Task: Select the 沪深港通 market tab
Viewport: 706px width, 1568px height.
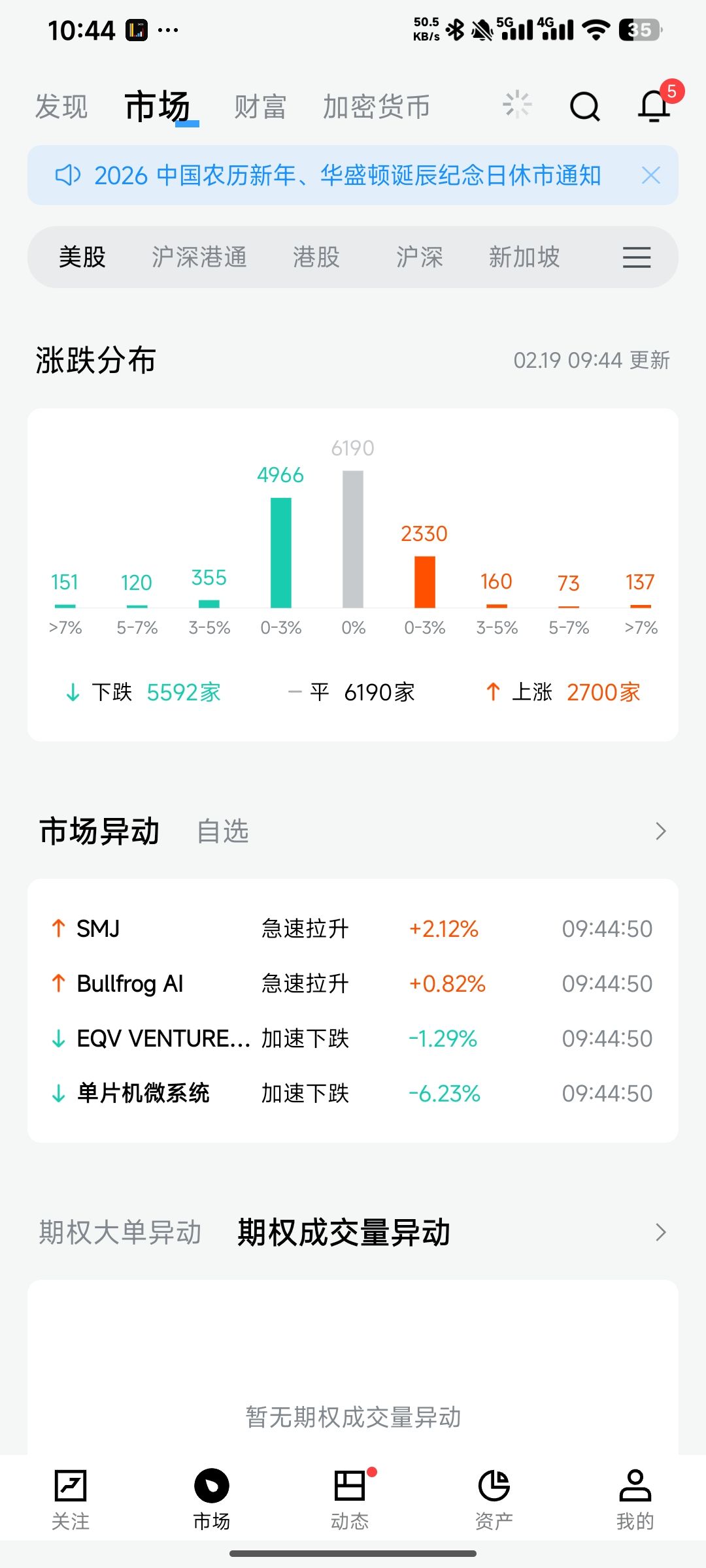Action: (x=199, y=257)
